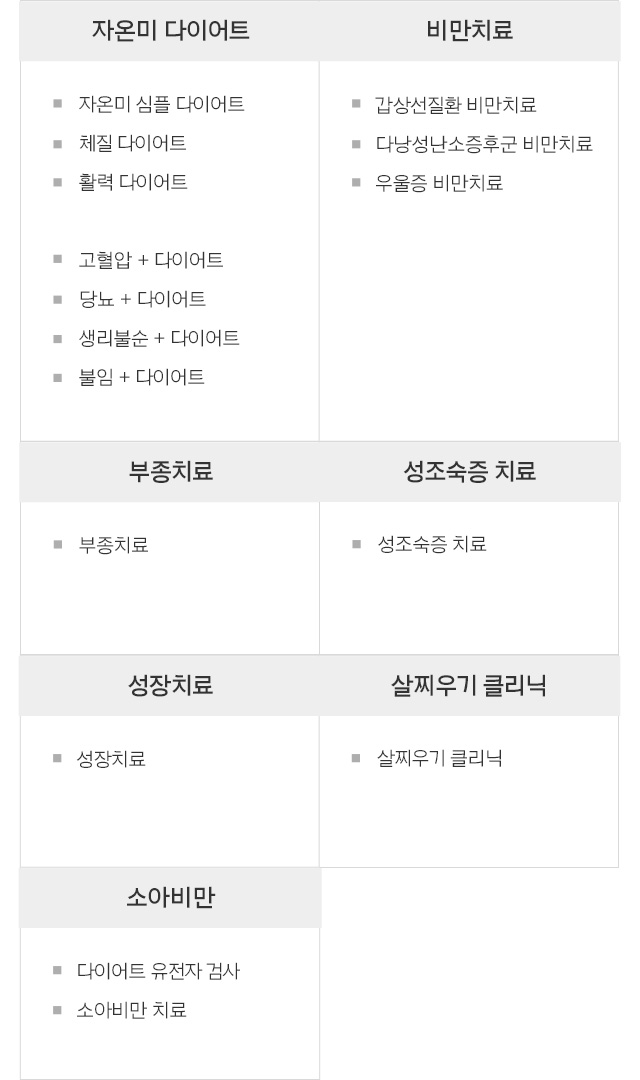Select 체질 다이어트 from the list
The image size is (640, 1080).
tap(132, 143)
